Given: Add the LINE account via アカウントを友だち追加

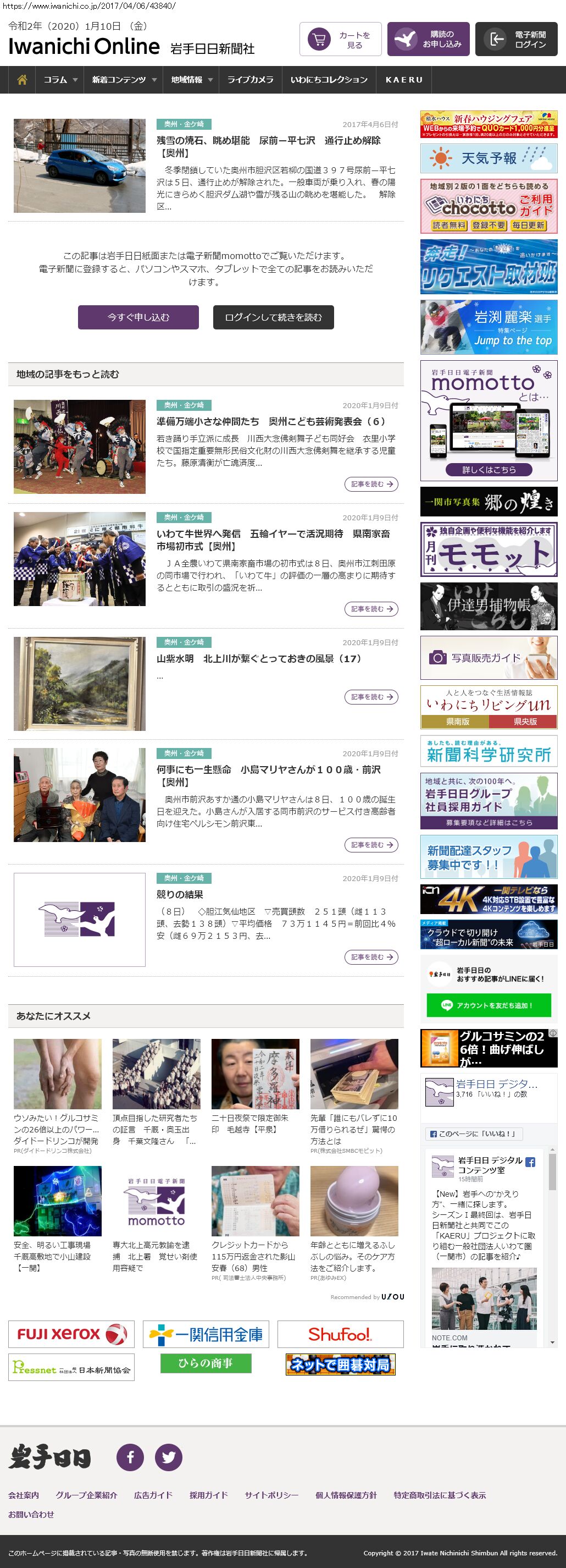Looking at the screenshot, I should coord(488,1005).
